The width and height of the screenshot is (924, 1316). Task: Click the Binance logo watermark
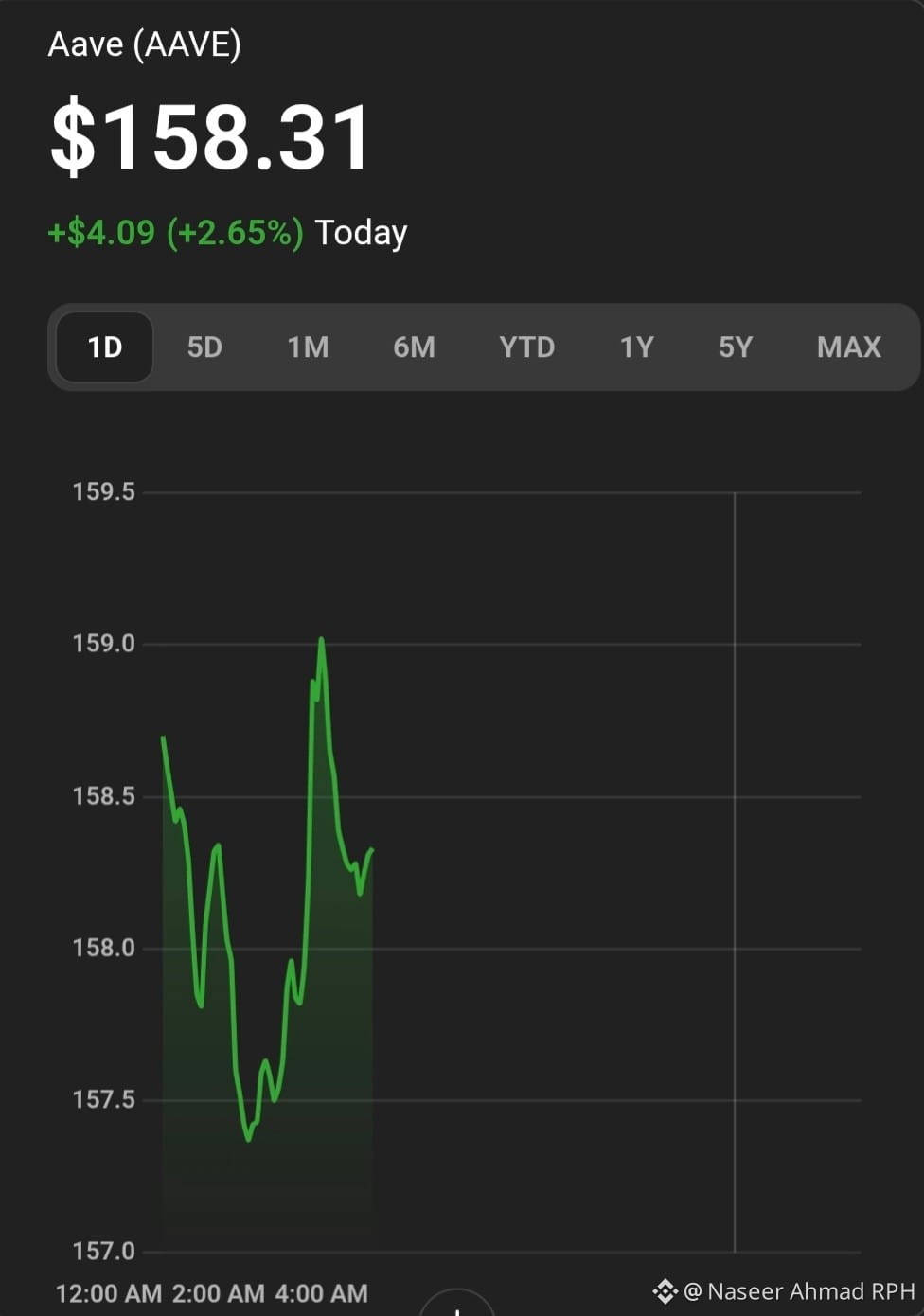(666, 1290)
